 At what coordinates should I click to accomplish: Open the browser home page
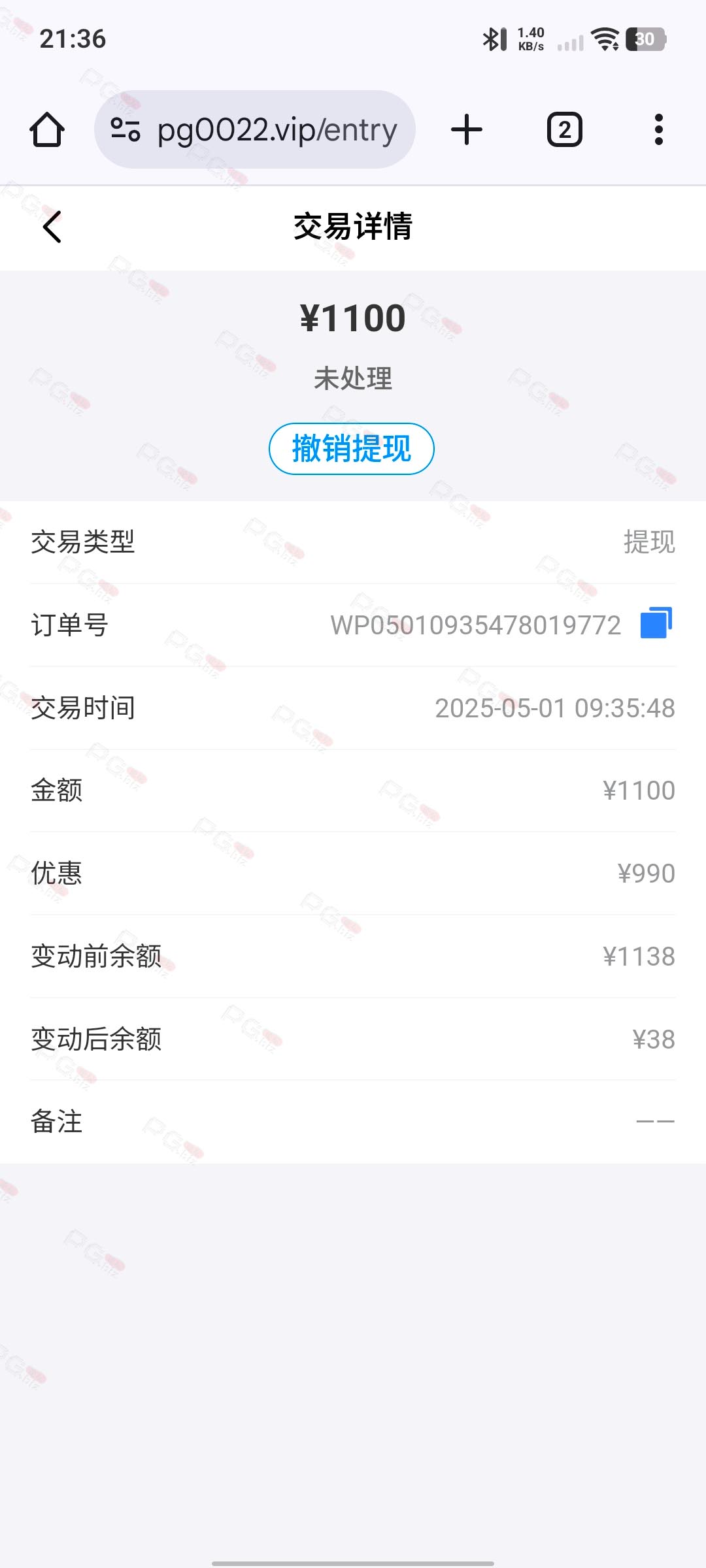point(47,129)
